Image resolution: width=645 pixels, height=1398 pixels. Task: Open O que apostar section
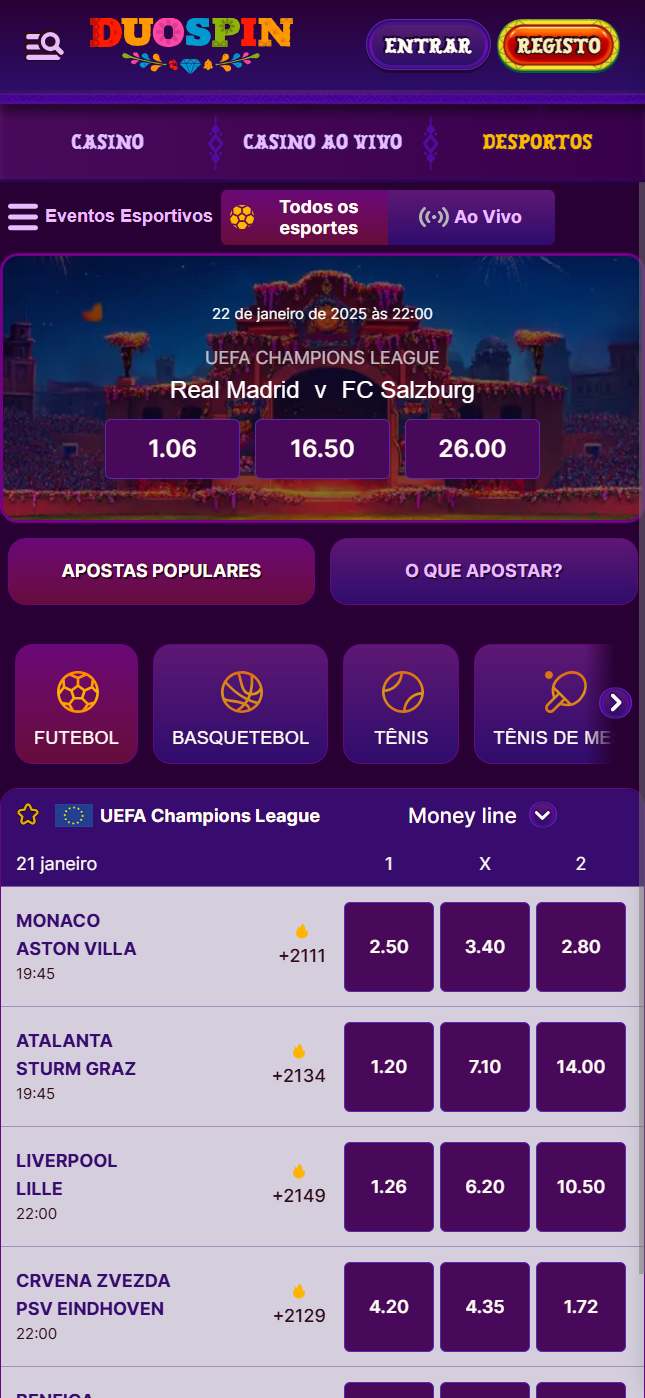click(483, 571)
